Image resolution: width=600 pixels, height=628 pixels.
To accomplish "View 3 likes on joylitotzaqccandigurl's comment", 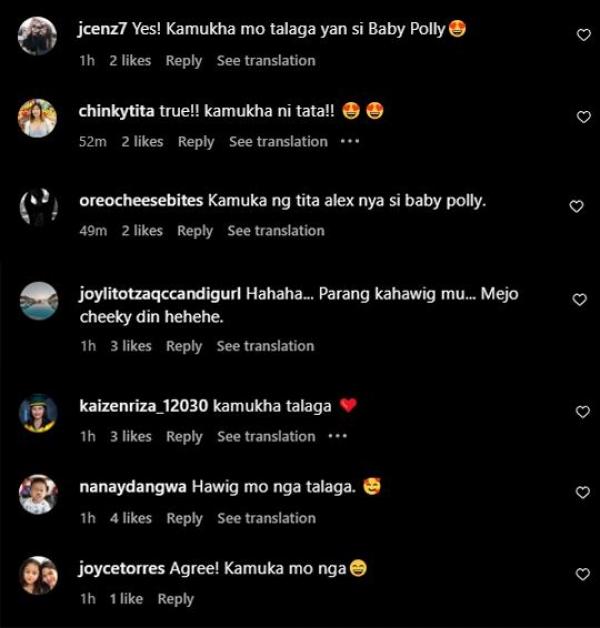I will pos(131,346).
